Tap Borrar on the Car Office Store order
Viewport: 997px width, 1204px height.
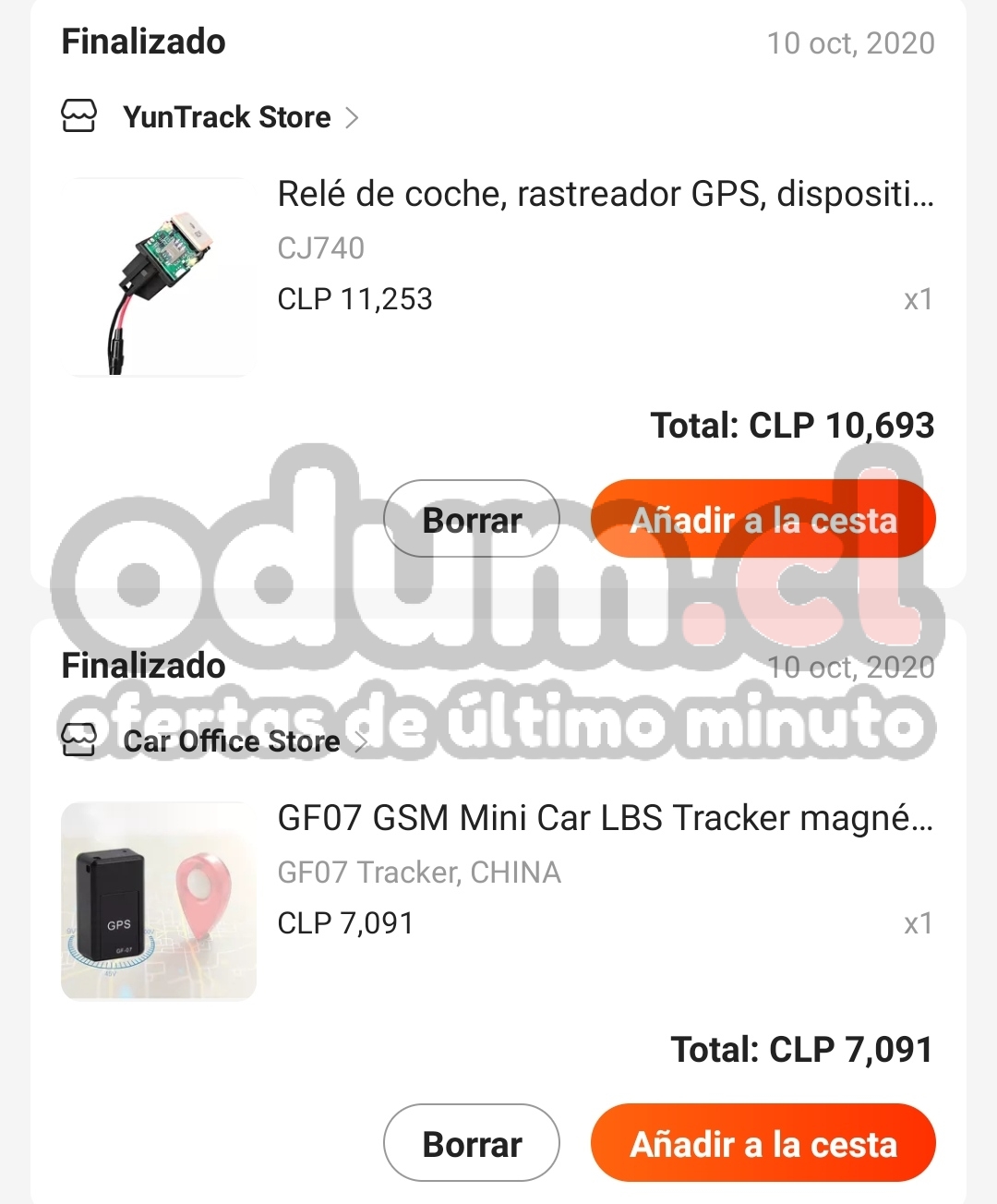(x=472, y=1143)
